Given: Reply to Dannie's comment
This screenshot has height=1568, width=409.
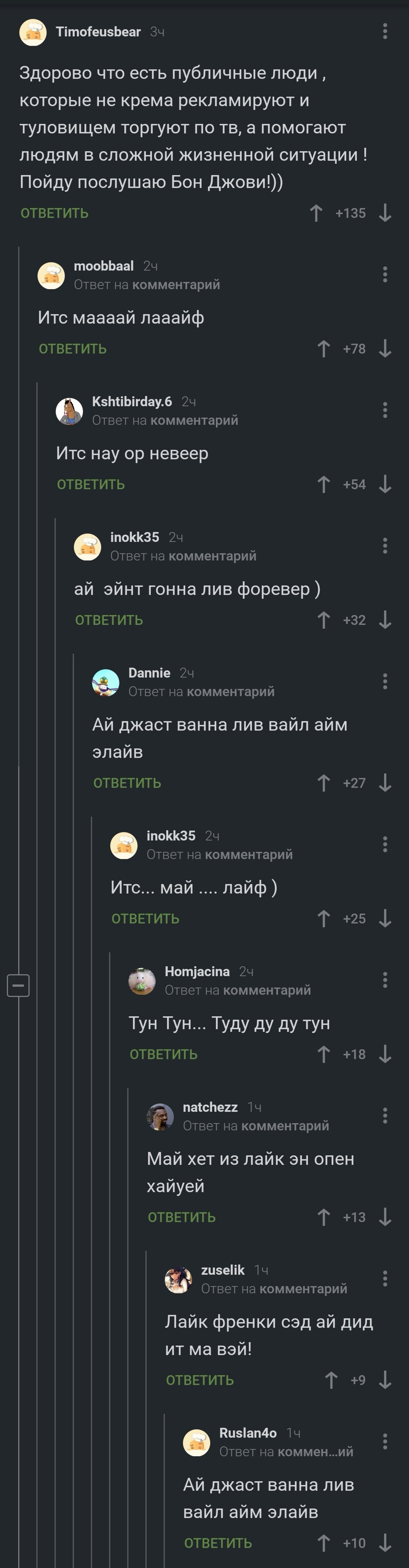Looking at the screenshot, I should [x=126, y=783].
